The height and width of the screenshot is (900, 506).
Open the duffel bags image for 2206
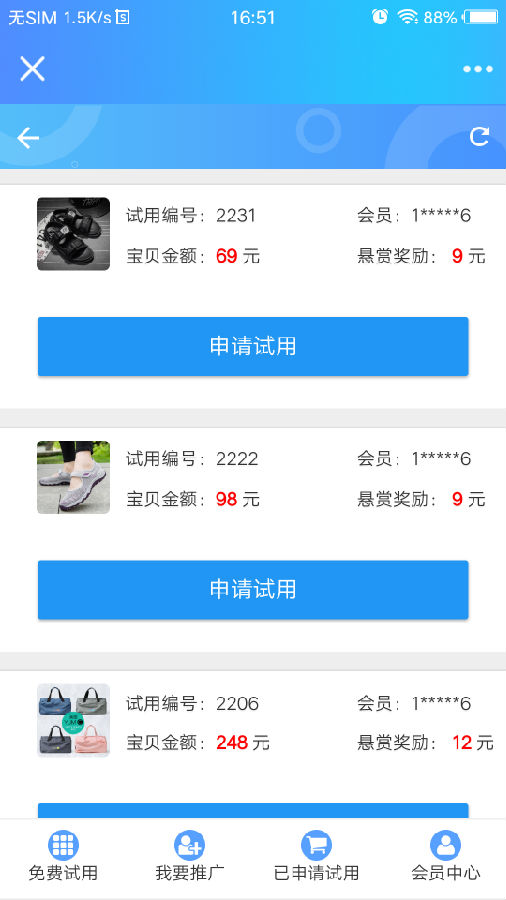[x=73, y=720]
